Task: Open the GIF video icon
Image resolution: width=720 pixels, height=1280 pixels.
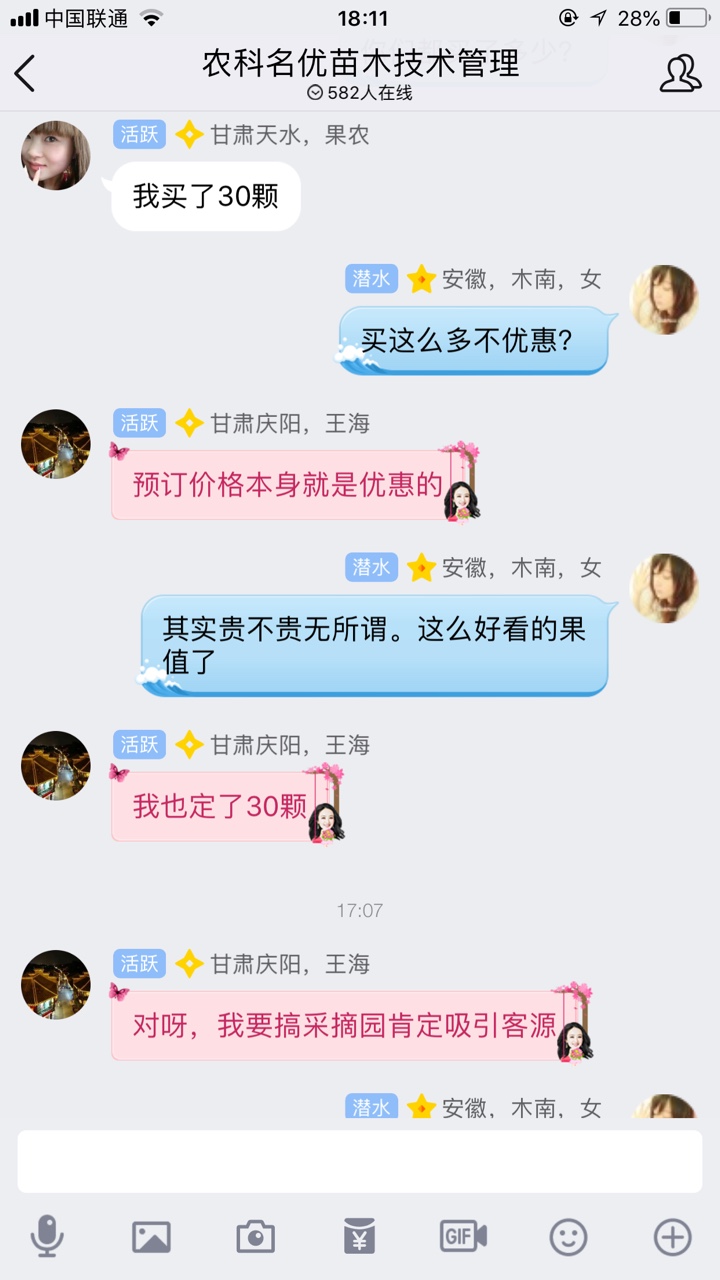Action: pyautogui.click(x=463, y=1237)
